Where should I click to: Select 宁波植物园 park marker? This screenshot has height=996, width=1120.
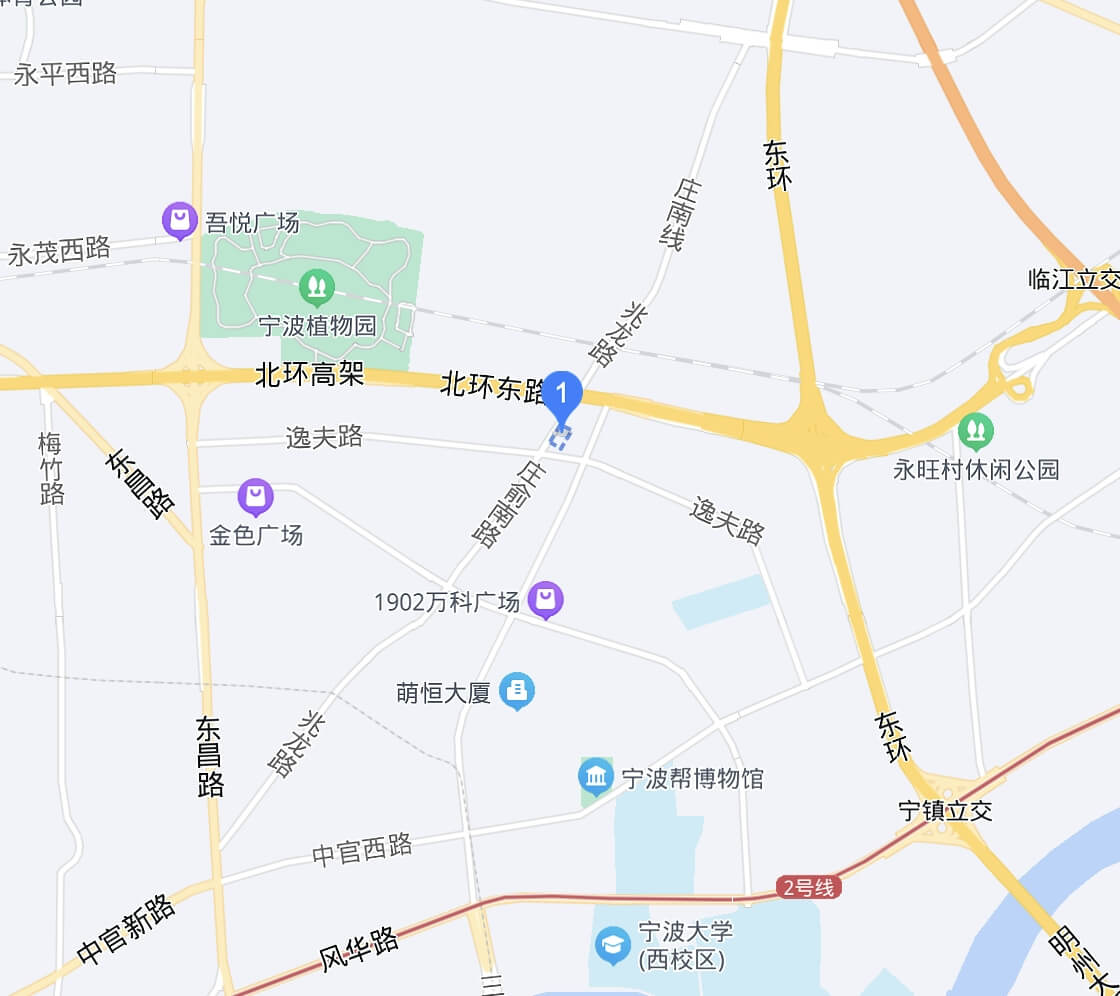[x=317, y=287]
